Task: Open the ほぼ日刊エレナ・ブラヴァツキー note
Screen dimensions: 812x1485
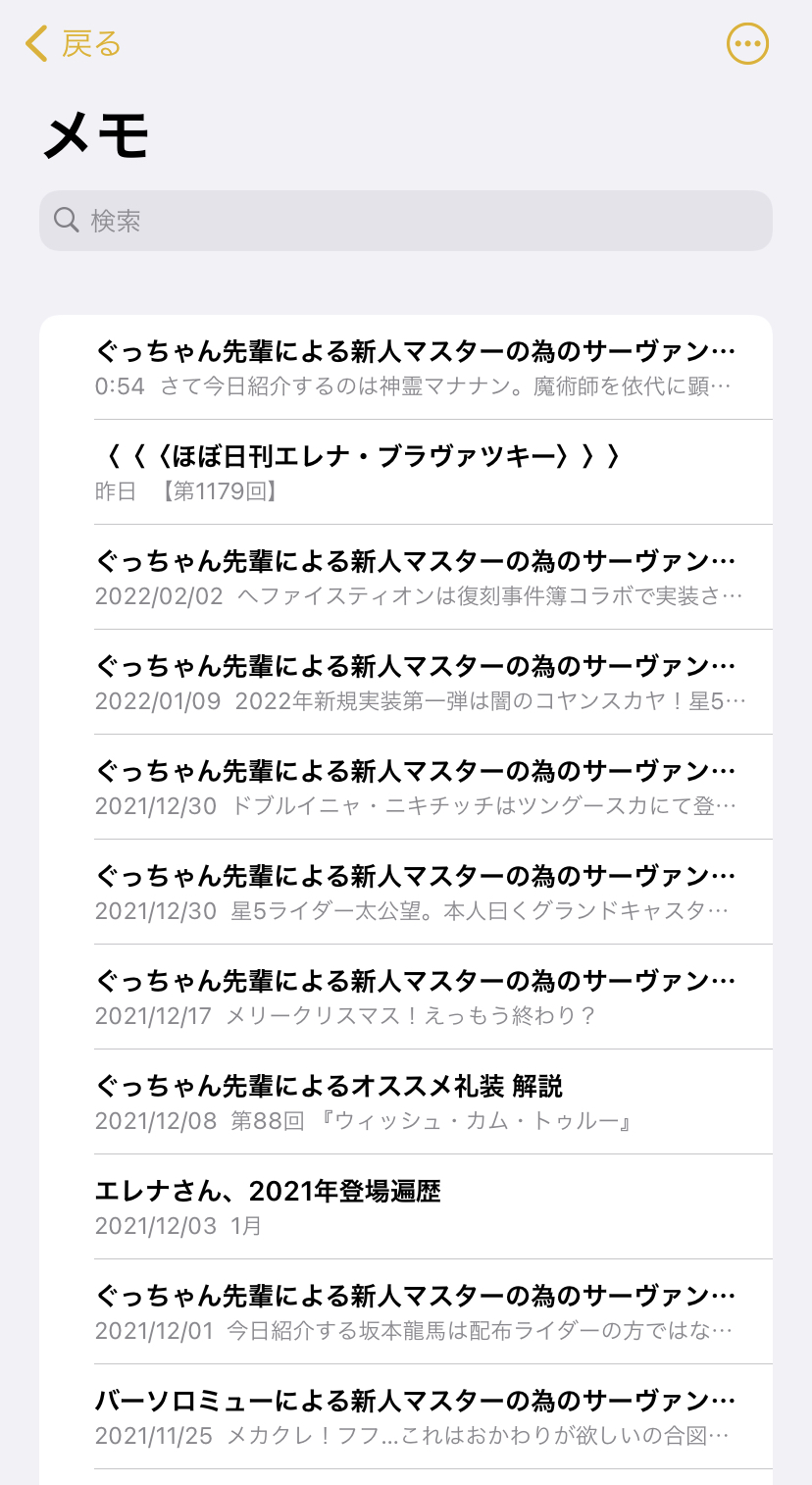Action: point(416,472)
